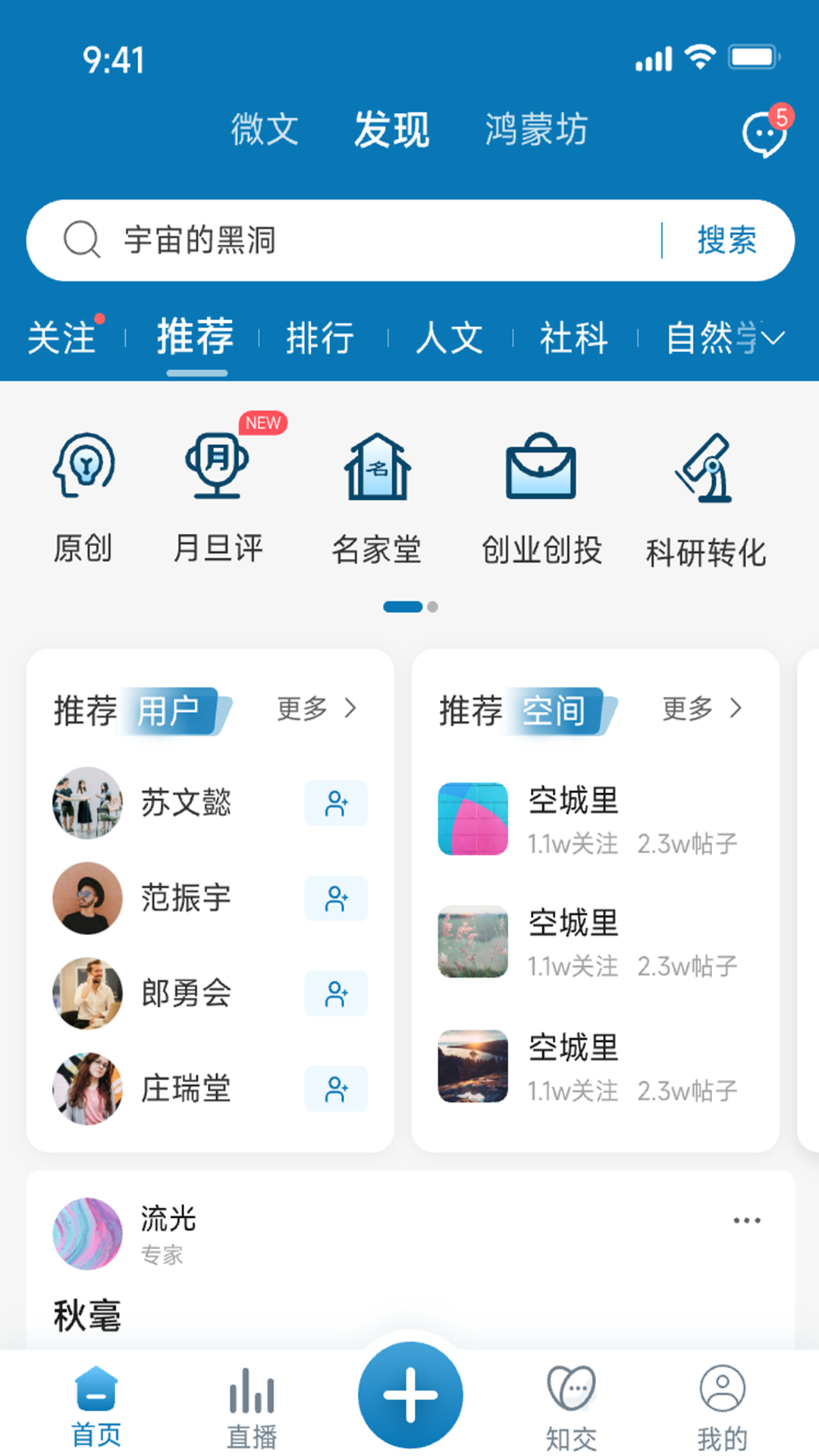
Task: Select the 关注 category tab
Action: pos(62,337)
